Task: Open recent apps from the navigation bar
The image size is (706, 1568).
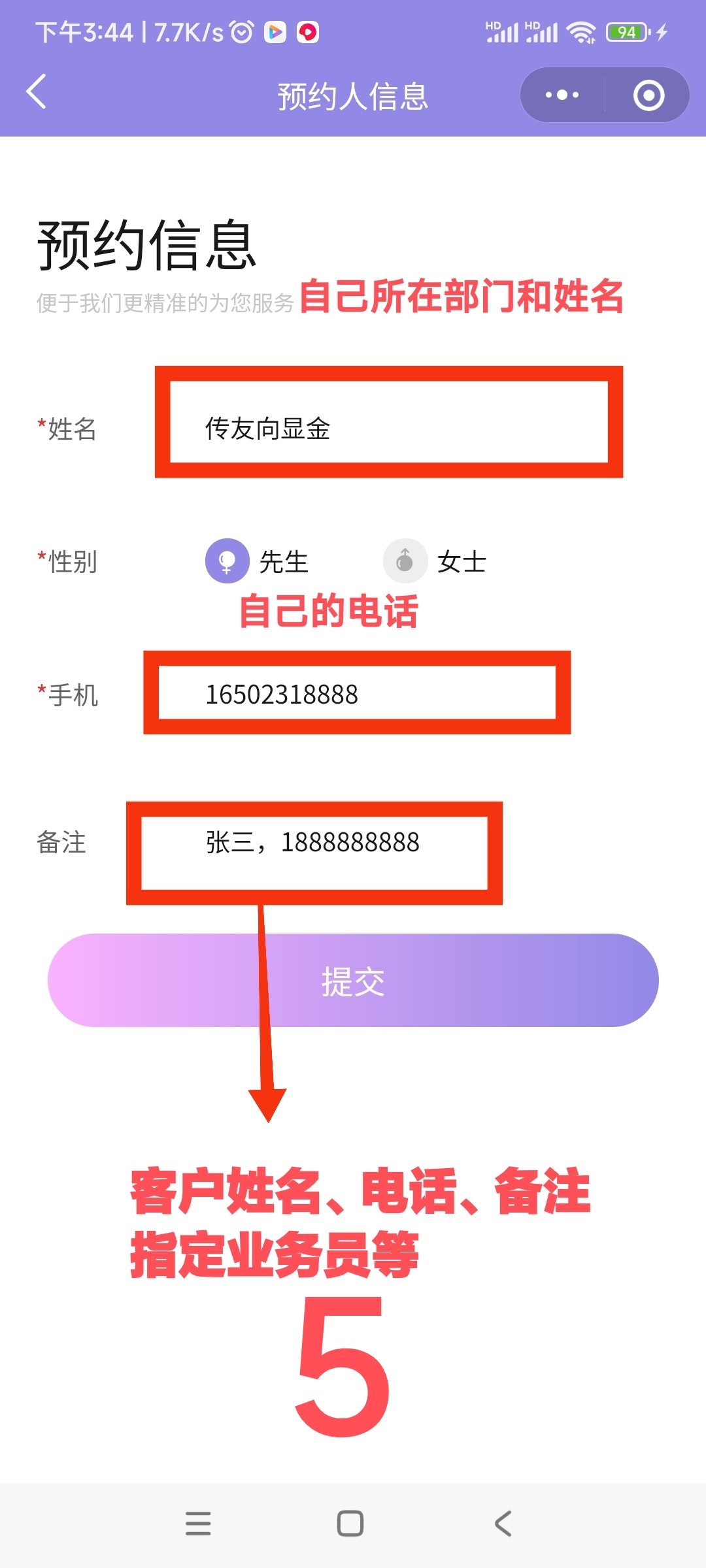Action: pyautogui.click(x=198, y=1523)
